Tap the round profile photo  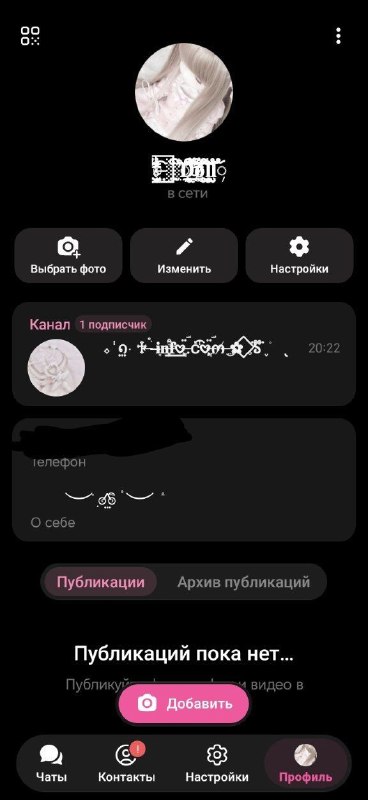(x=184, y=92)
